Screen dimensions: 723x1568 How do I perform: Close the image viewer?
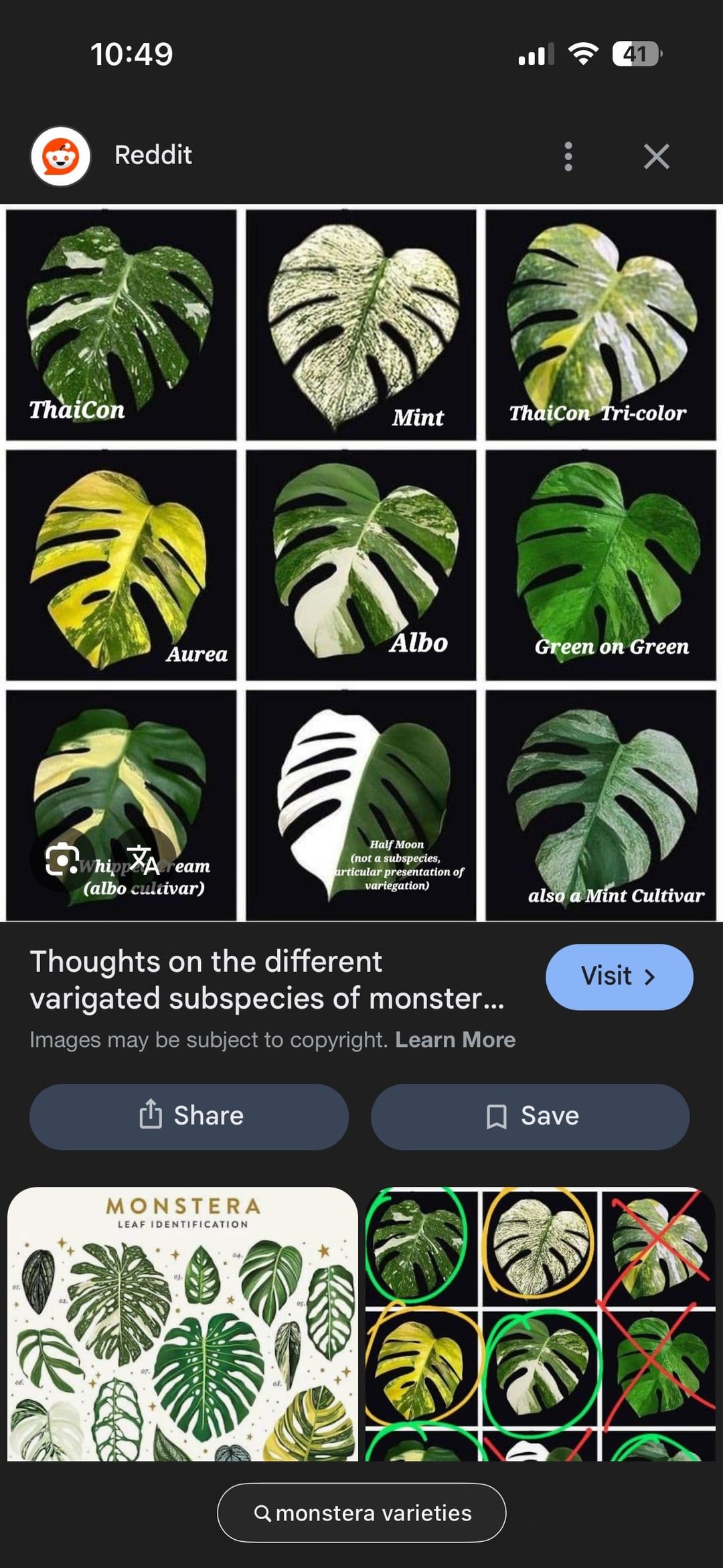pyautogui.click(x=656, y=156)
